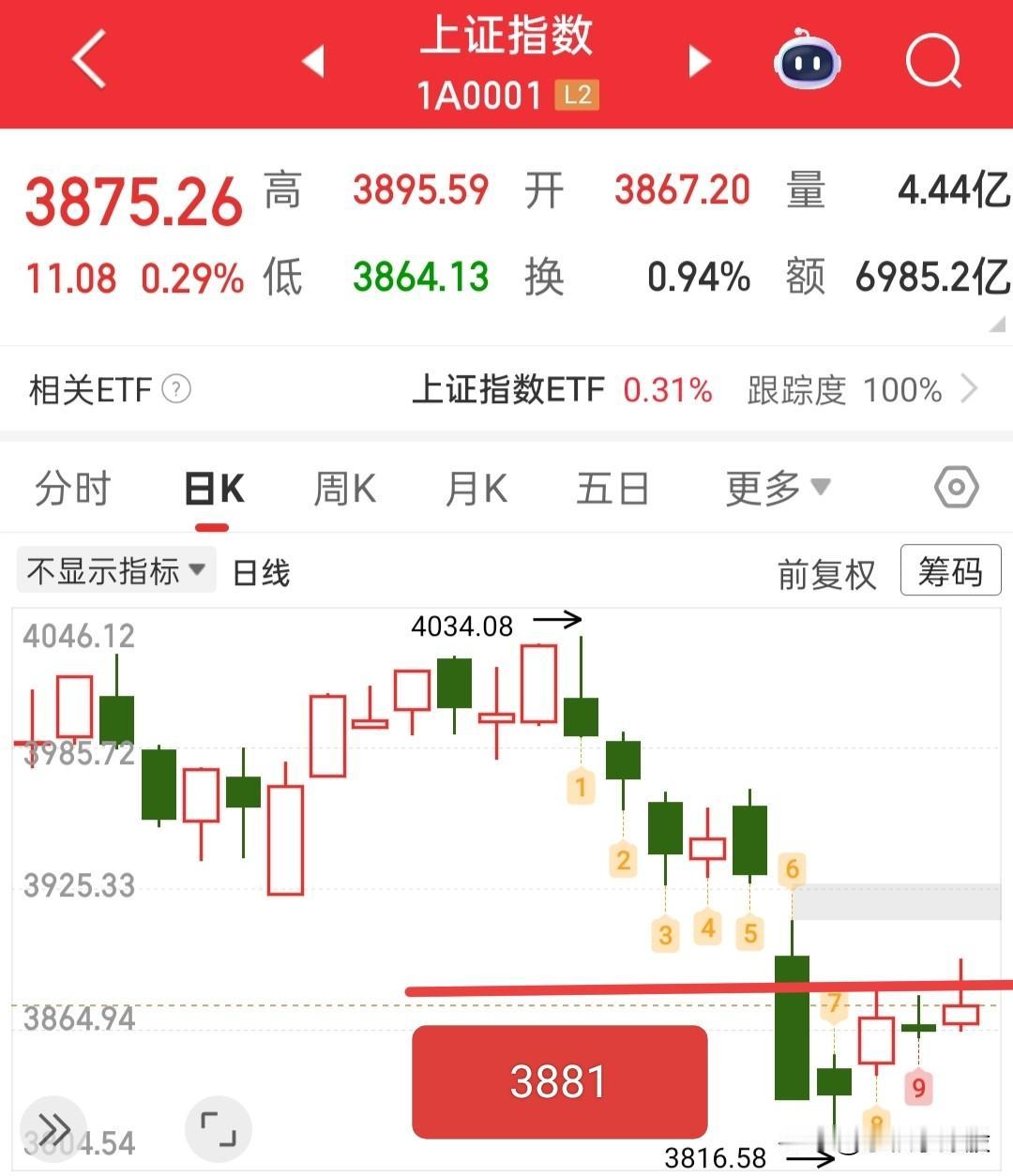This screenshot has width=1013, height=1176.
Task: Click the double-arrow expand icon bottom left
Action: coord(53,1130)
